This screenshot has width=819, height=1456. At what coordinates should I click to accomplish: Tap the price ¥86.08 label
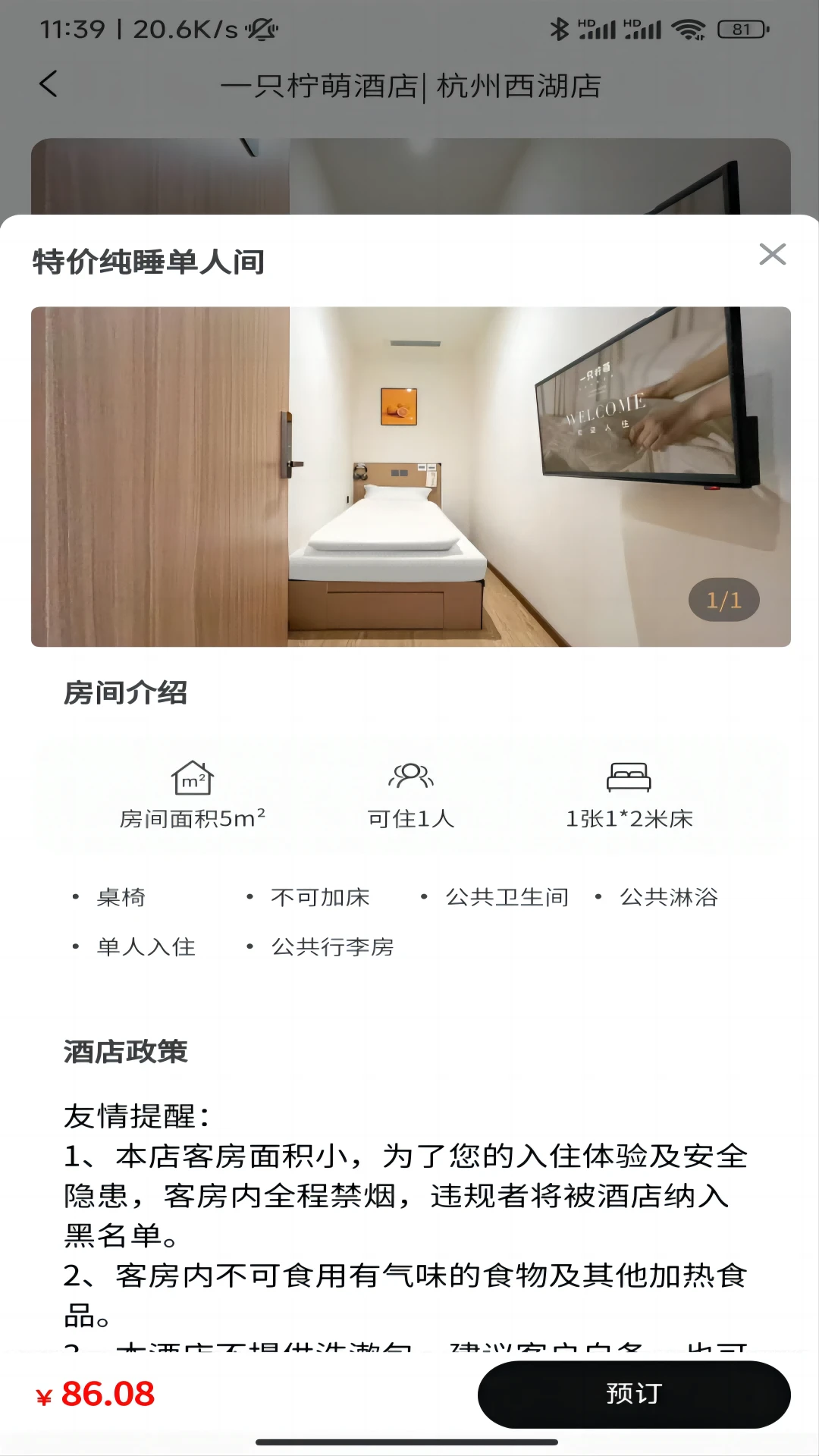coord(96,1393)
